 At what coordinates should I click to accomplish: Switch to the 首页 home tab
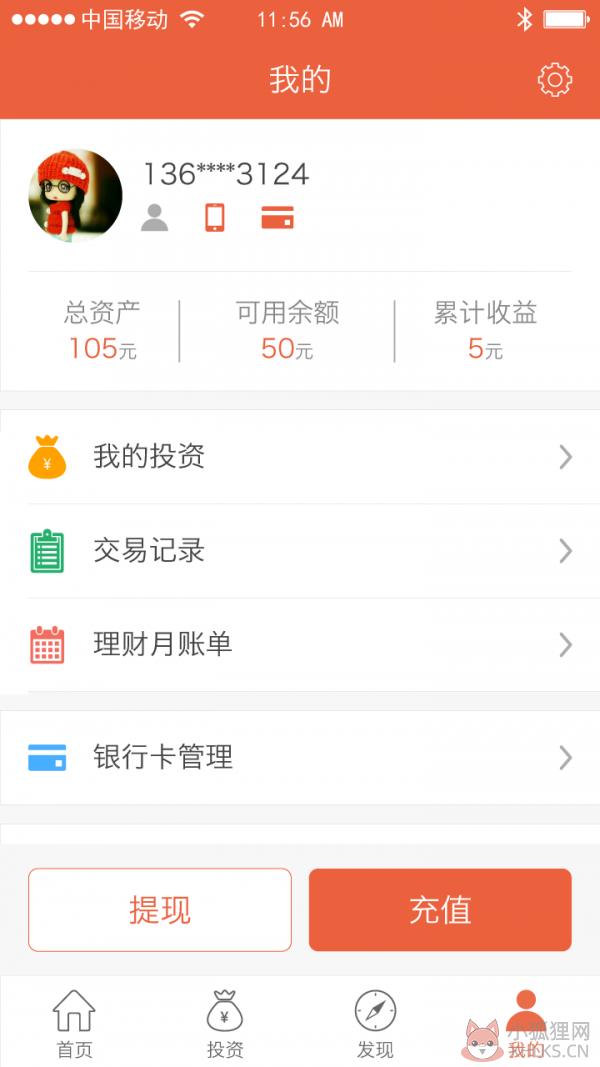[74, 1024]
